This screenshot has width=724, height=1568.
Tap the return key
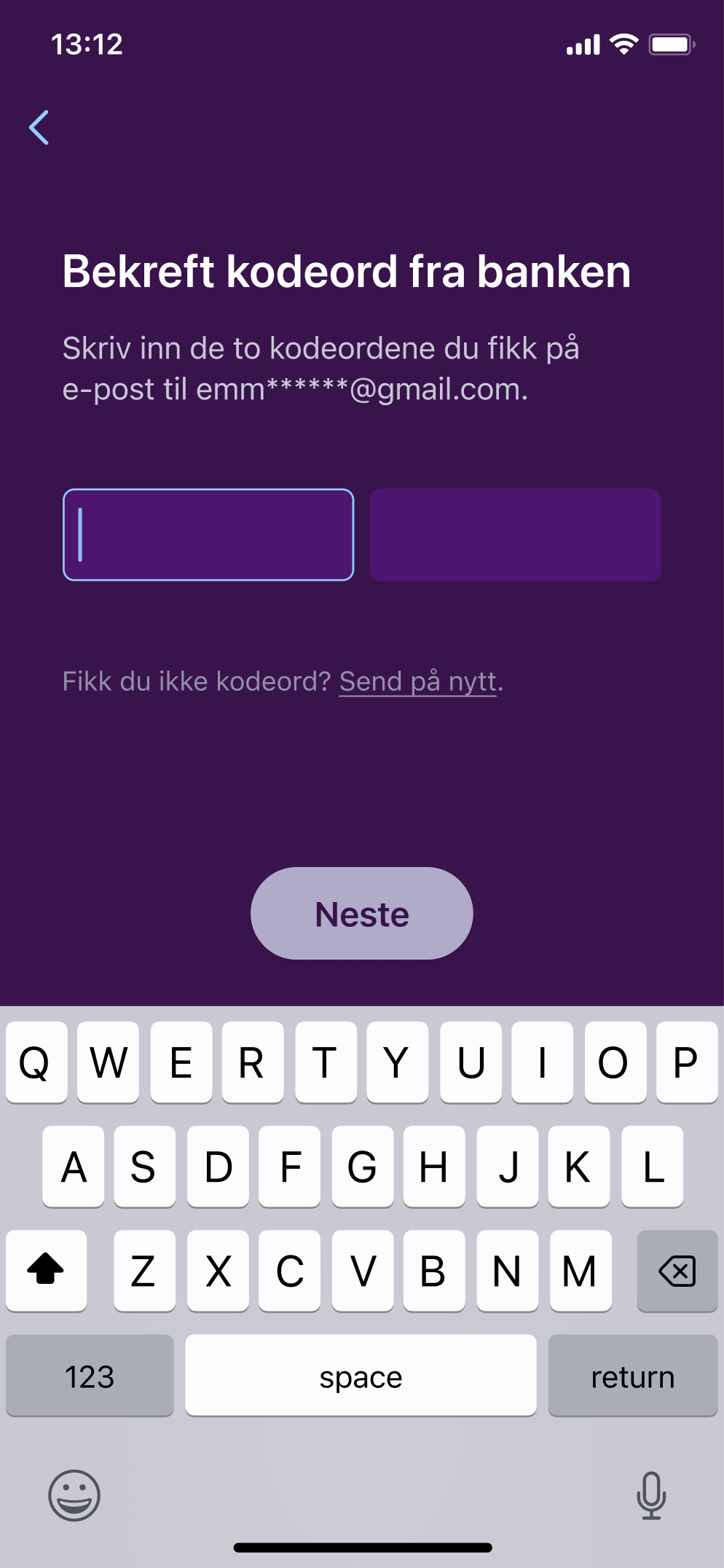pos(633,1376)
